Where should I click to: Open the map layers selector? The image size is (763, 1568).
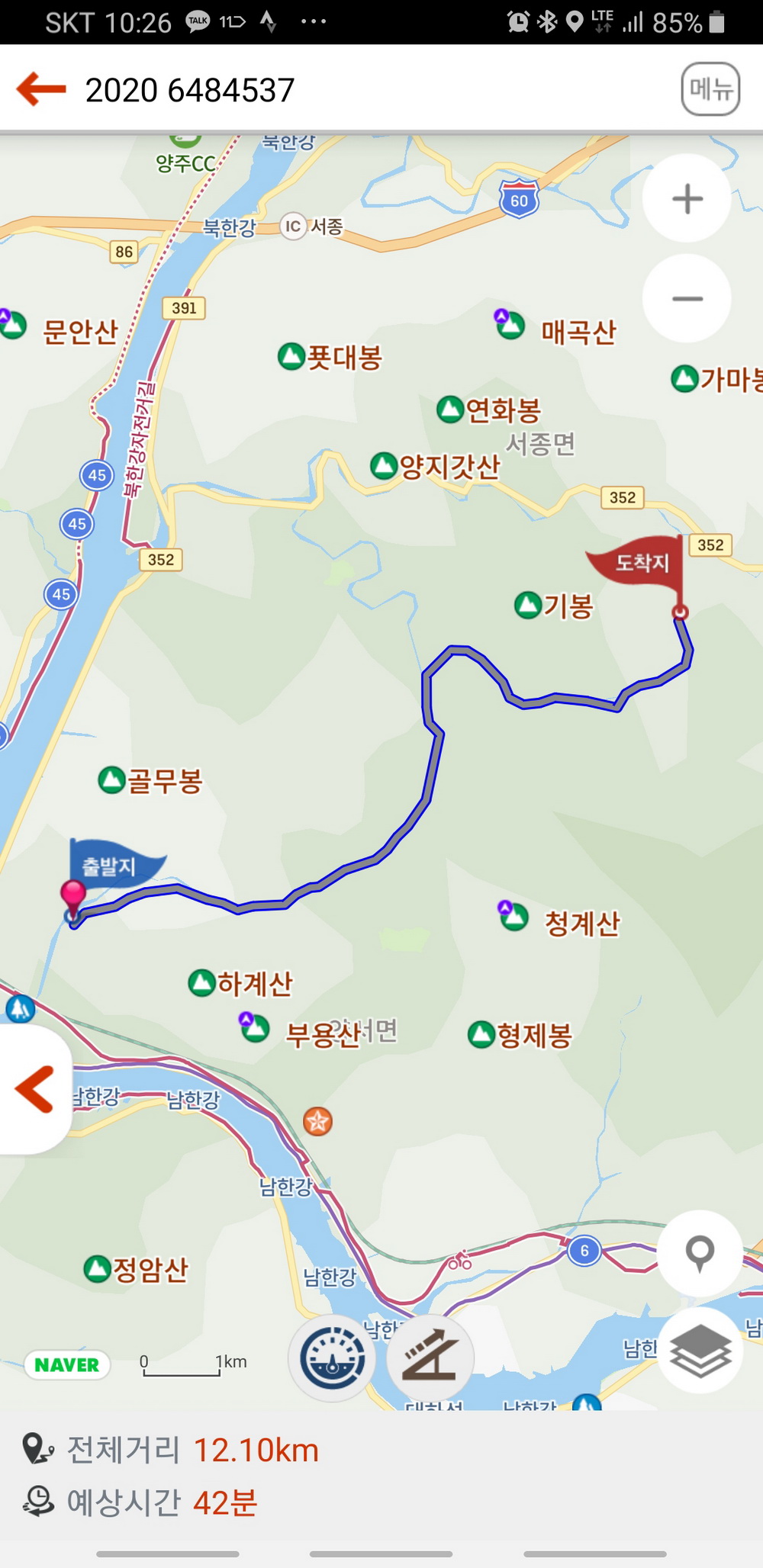[x=699, y=1351]
